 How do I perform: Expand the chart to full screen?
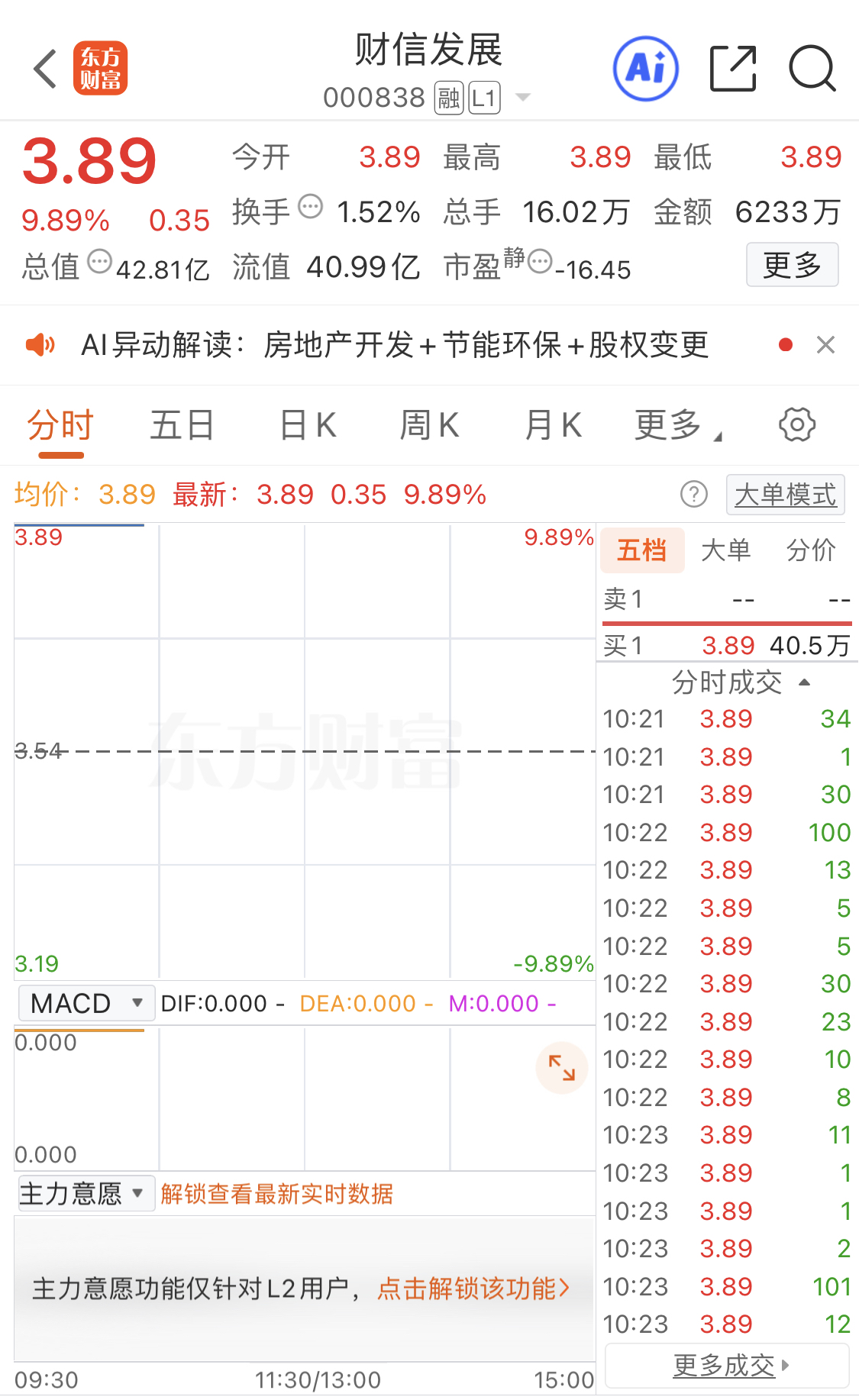click(562, 1067)
